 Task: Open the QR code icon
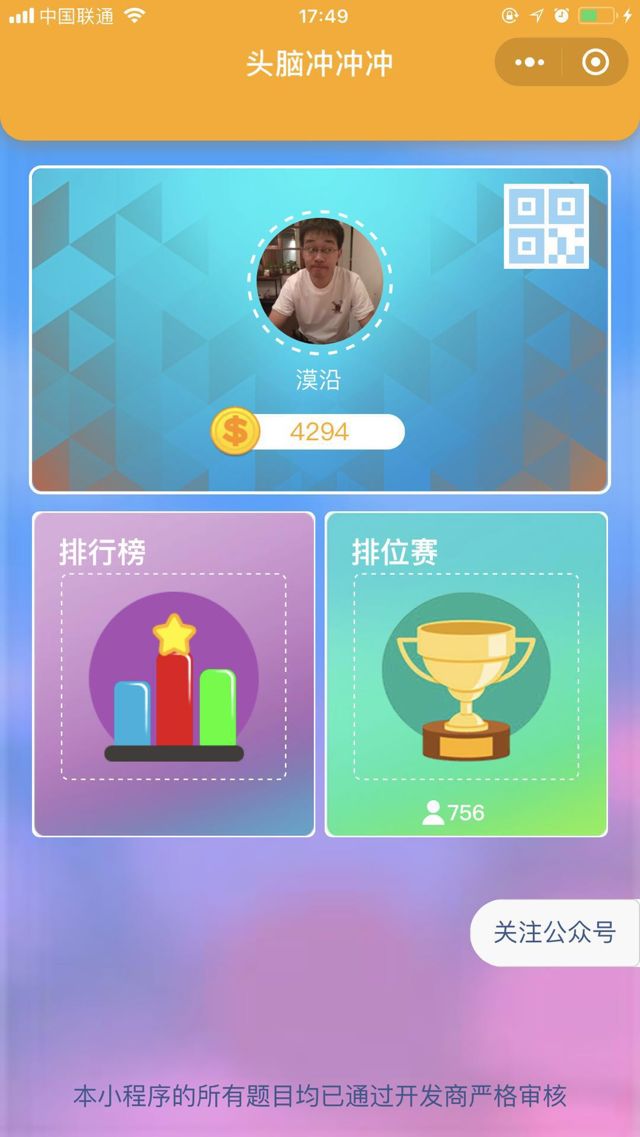click(545, 226)
